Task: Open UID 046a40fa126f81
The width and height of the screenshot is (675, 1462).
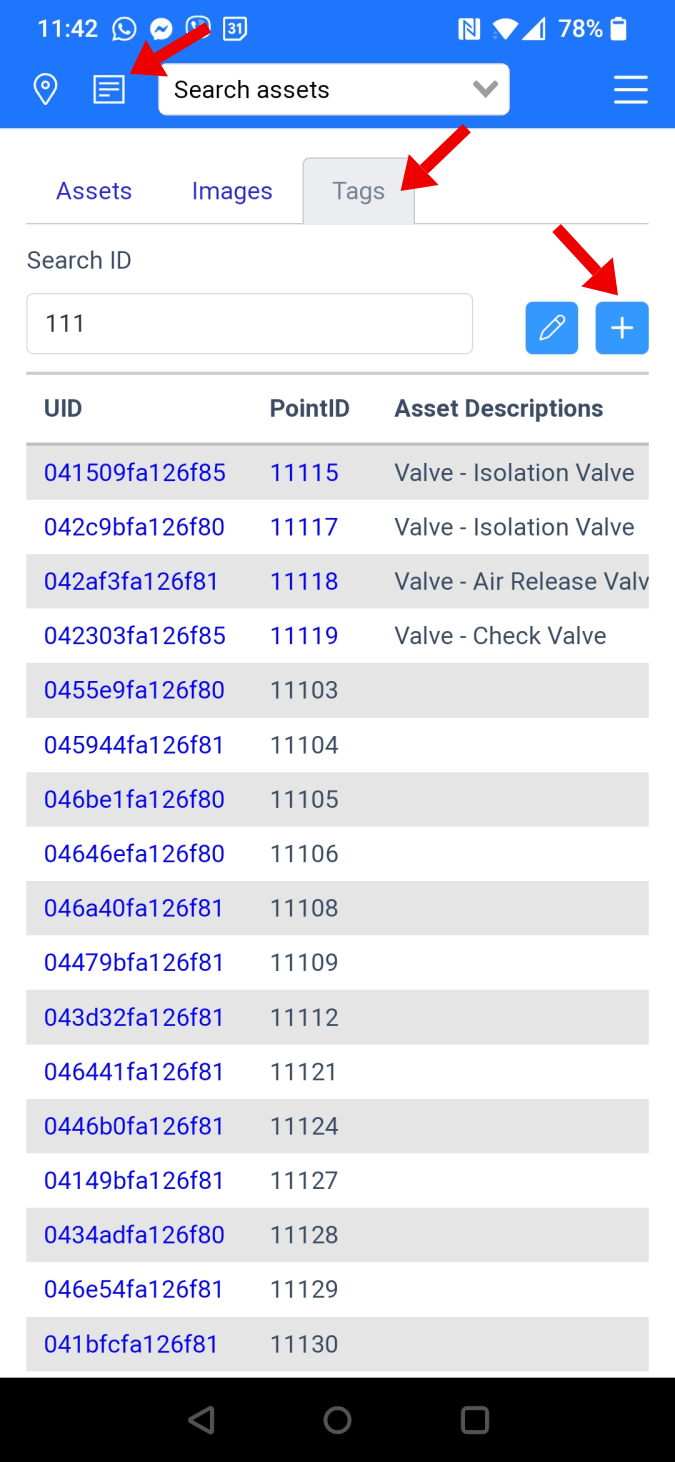Action: 134,908
